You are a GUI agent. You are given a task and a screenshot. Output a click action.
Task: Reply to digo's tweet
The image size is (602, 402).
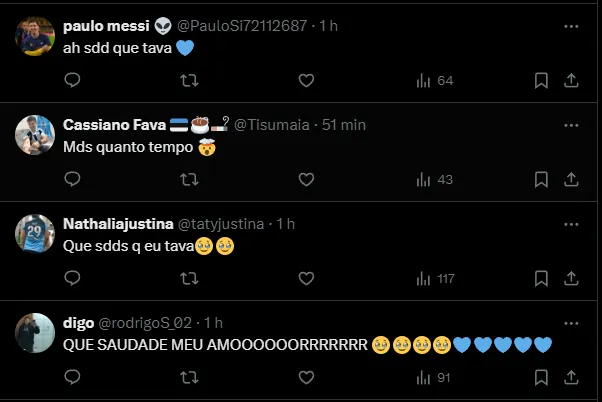(72, 377)
